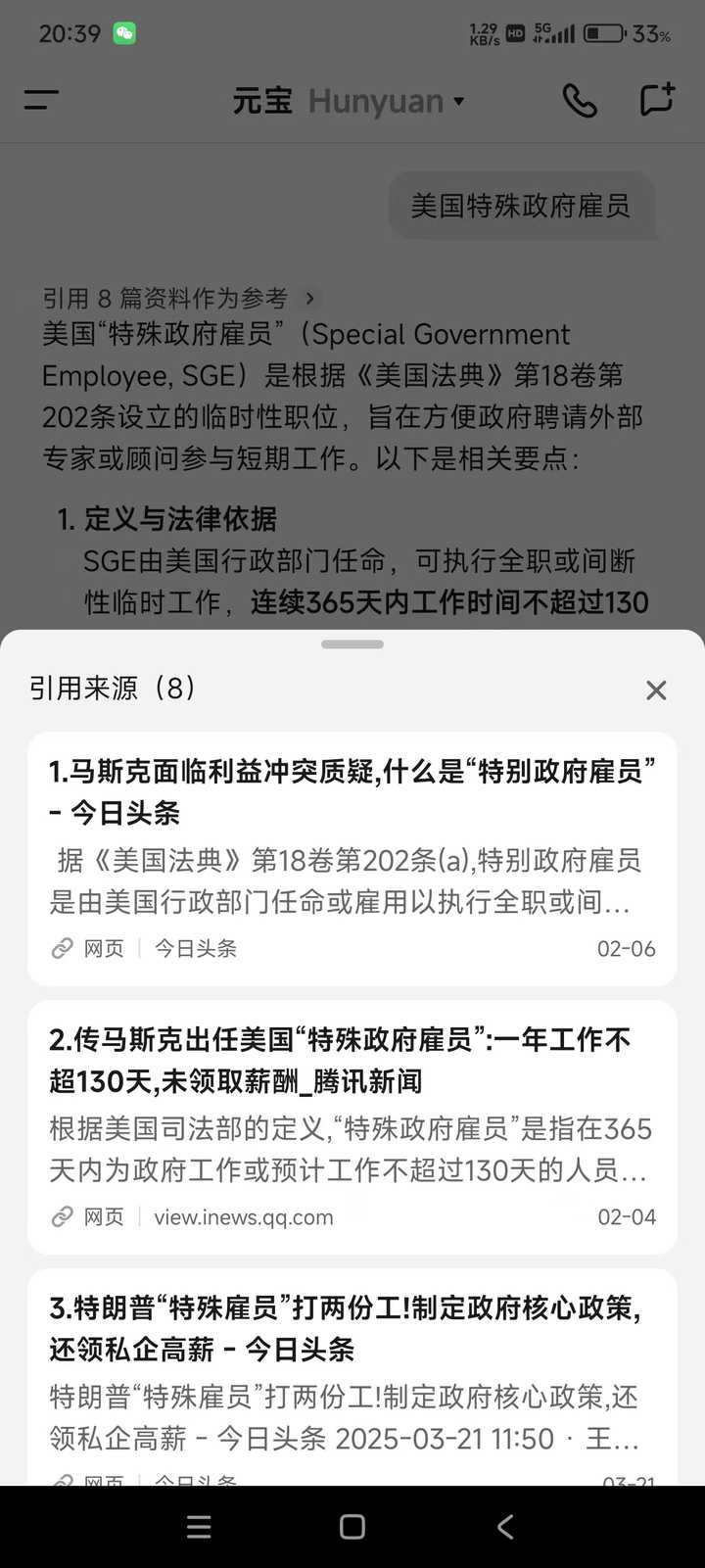Close the 引用来源 panel with the X

pos(655,690)
